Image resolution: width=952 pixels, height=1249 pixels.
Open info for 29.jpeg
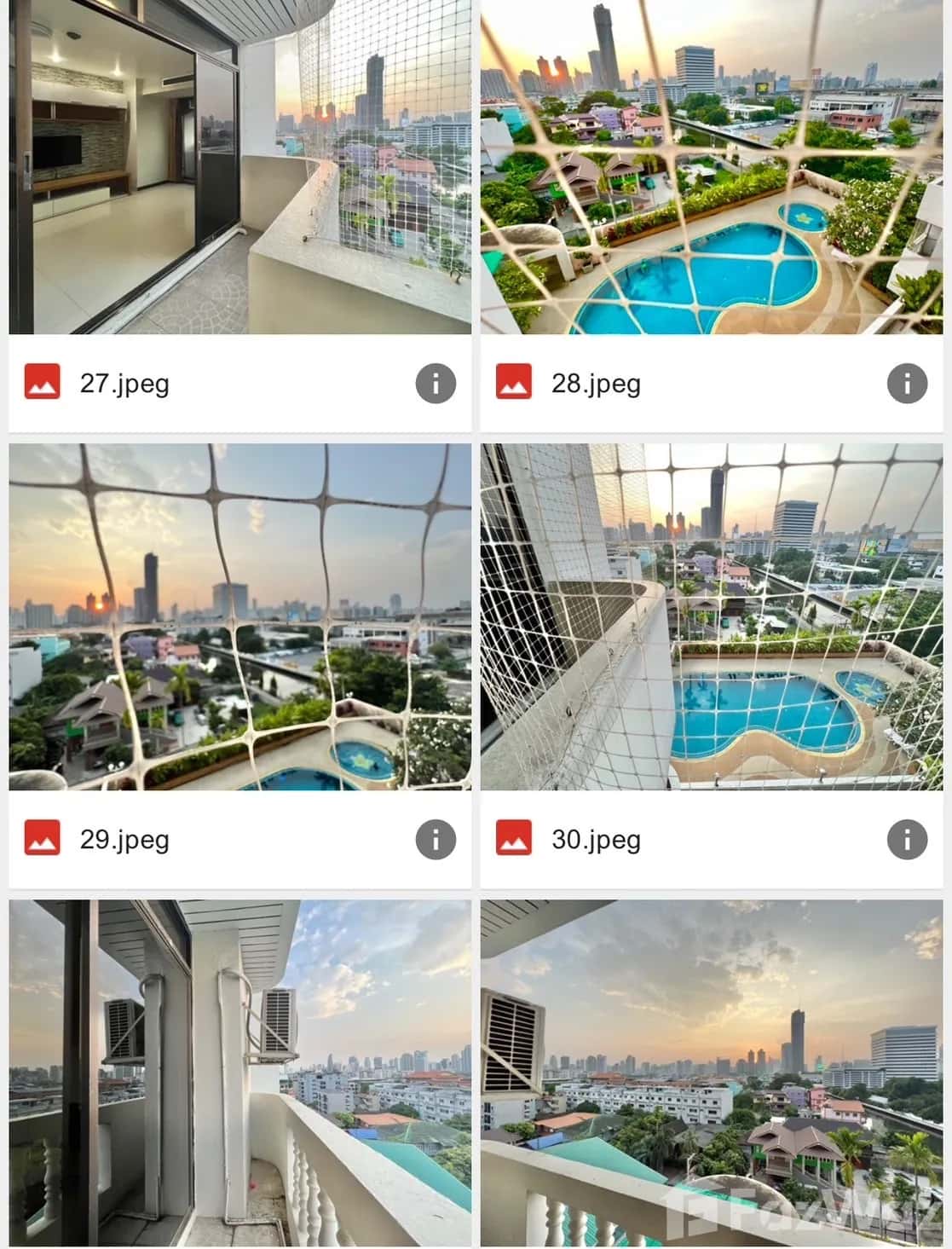(x=436, y=839)
